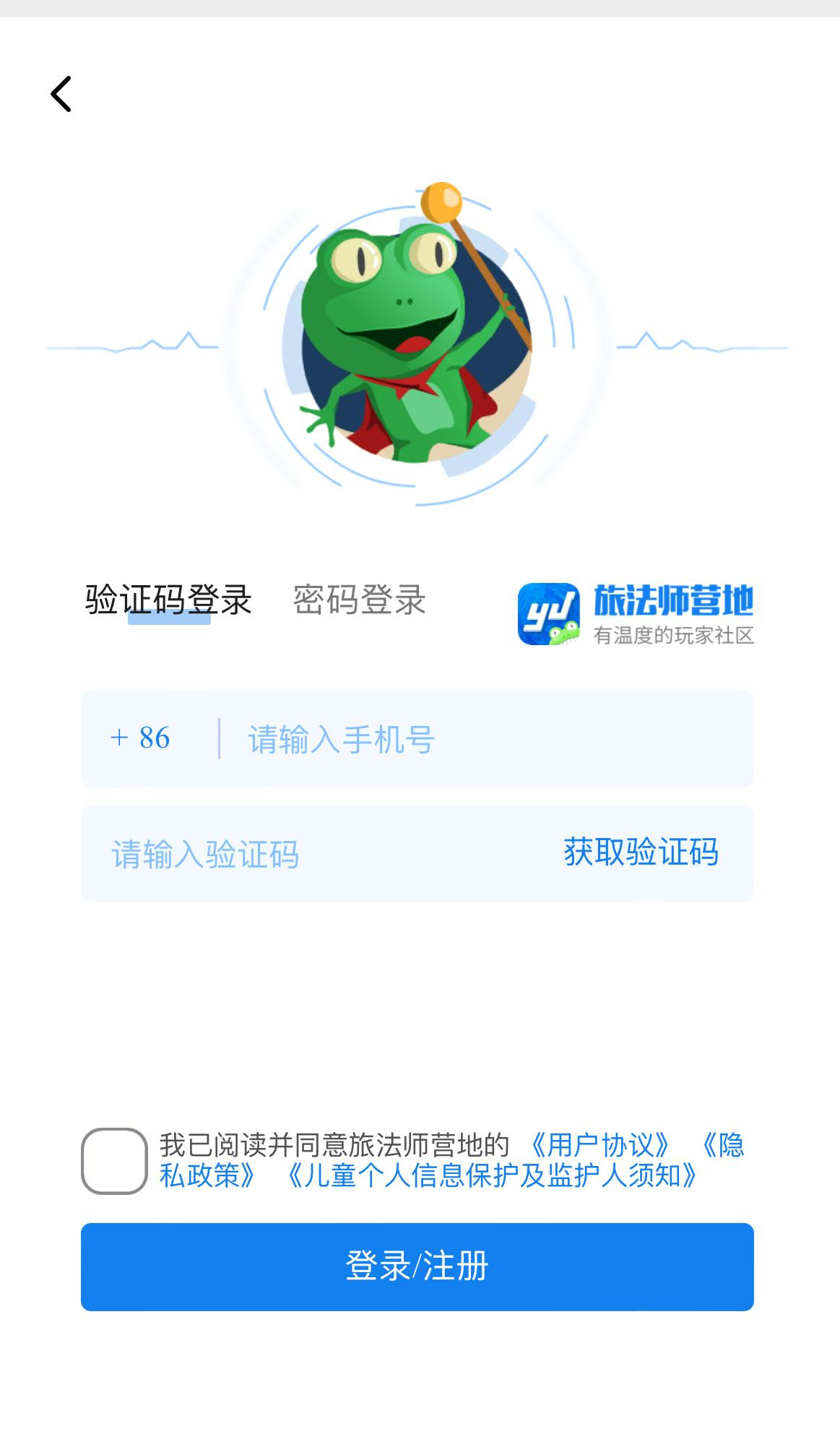Switch to the 密码登录 tab
Screen dimensions: 840x1434
[x=359, y=600]
